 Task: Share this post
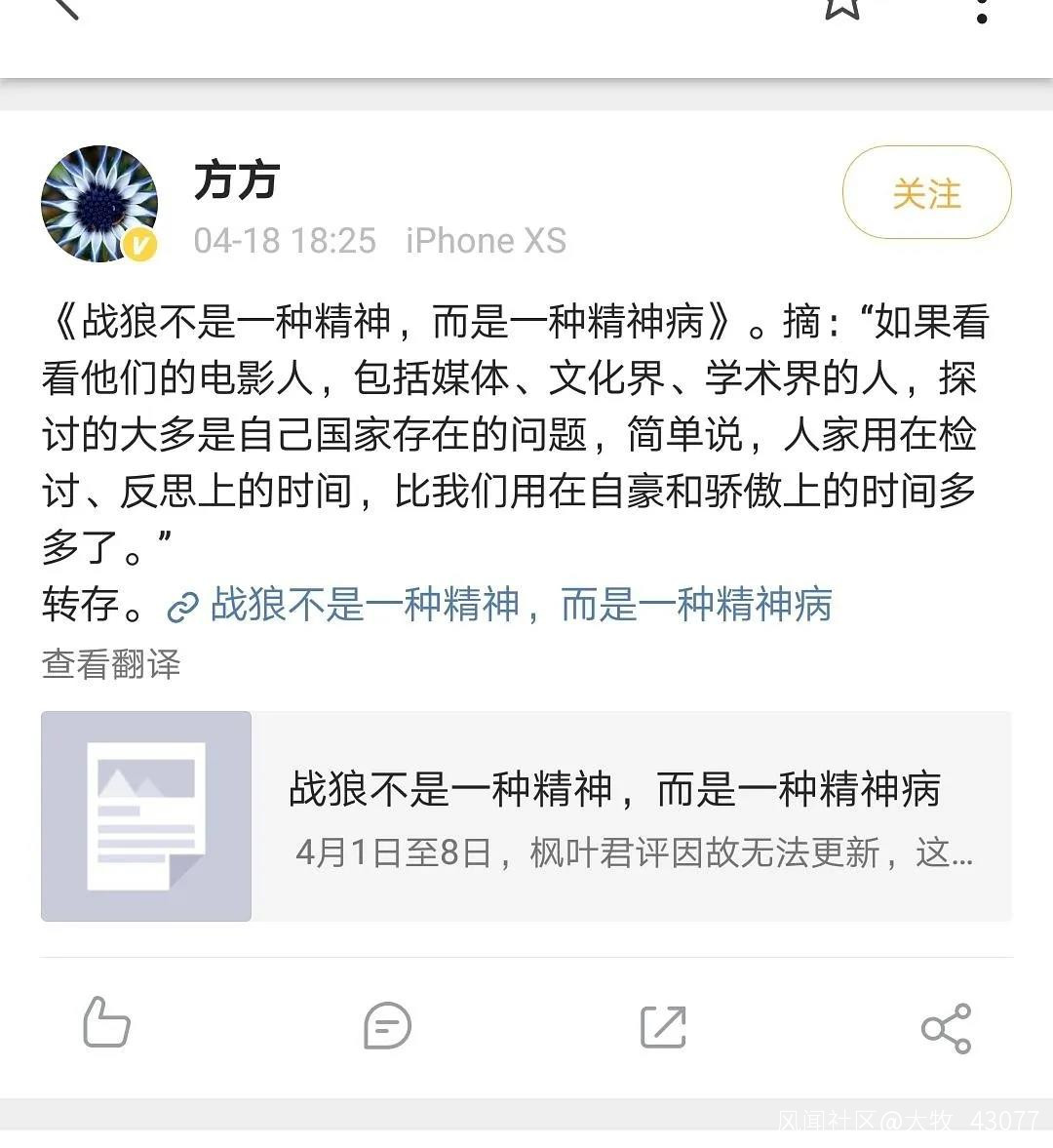pos(946,1028)
